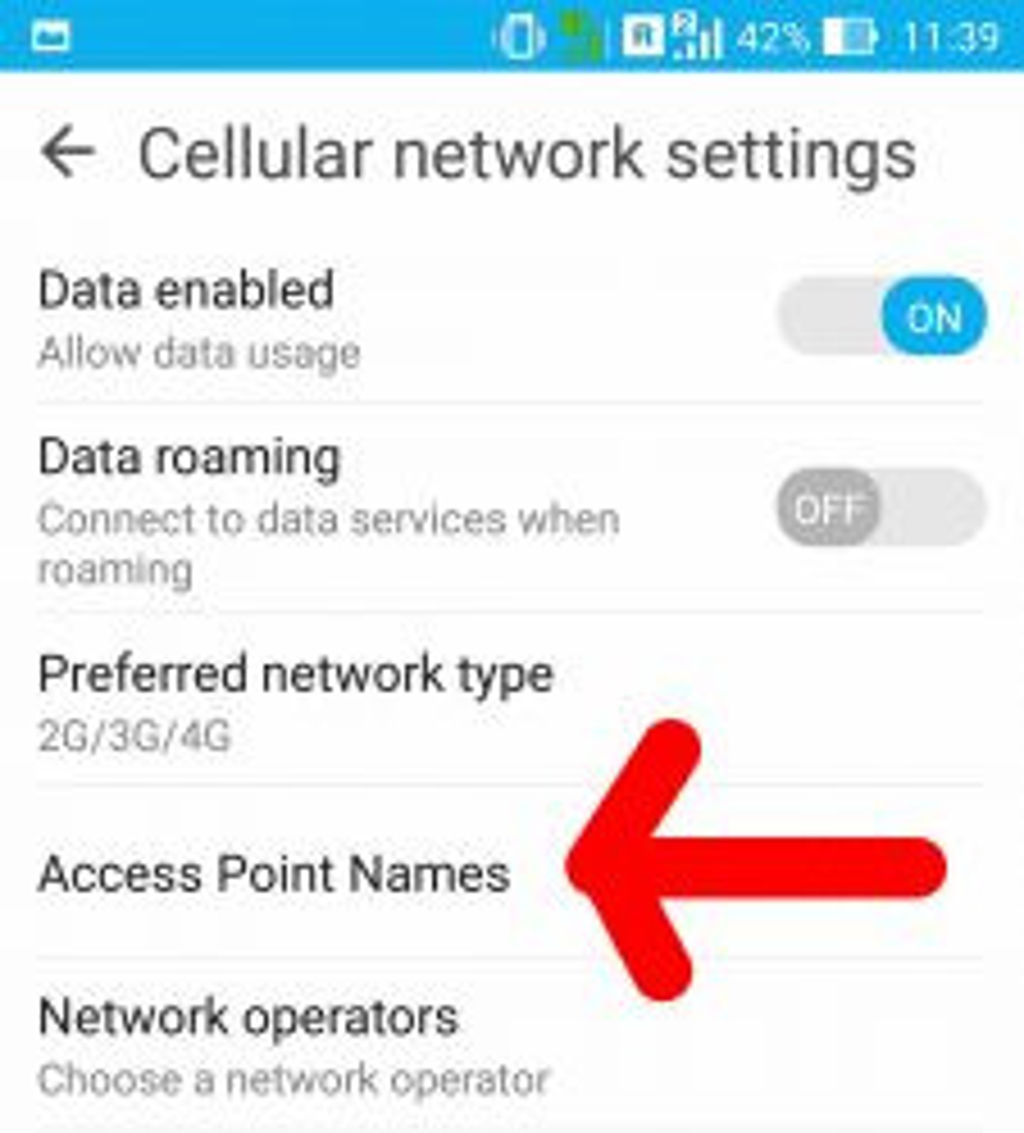Image resolution: width=1024 pixels, height=1133 pixels.
Task: Open Access Point Names
Action: click(512, 872)
